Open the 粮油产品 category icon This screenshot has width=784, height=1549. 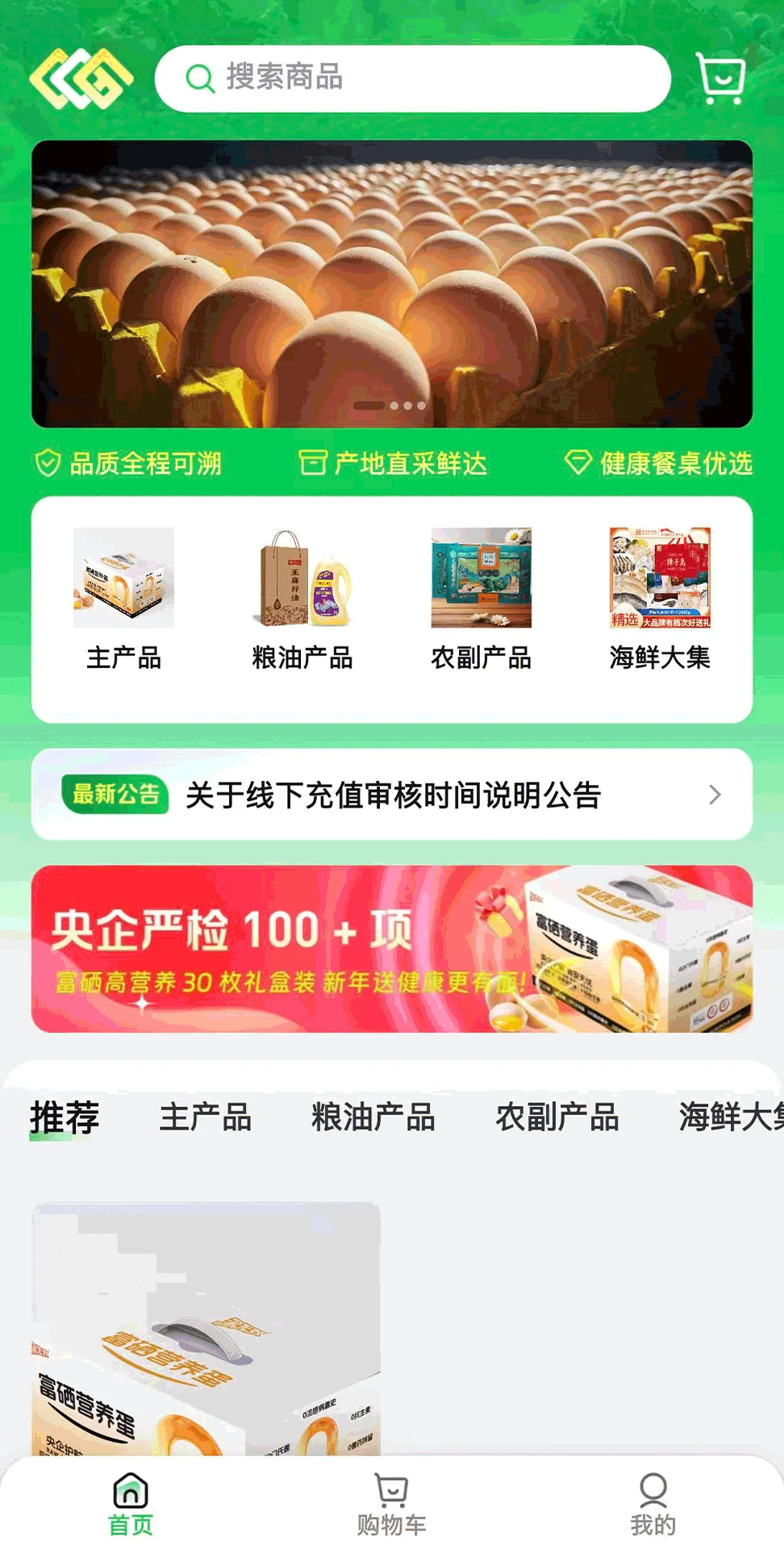pyautogui.click(x=302, y=579)
